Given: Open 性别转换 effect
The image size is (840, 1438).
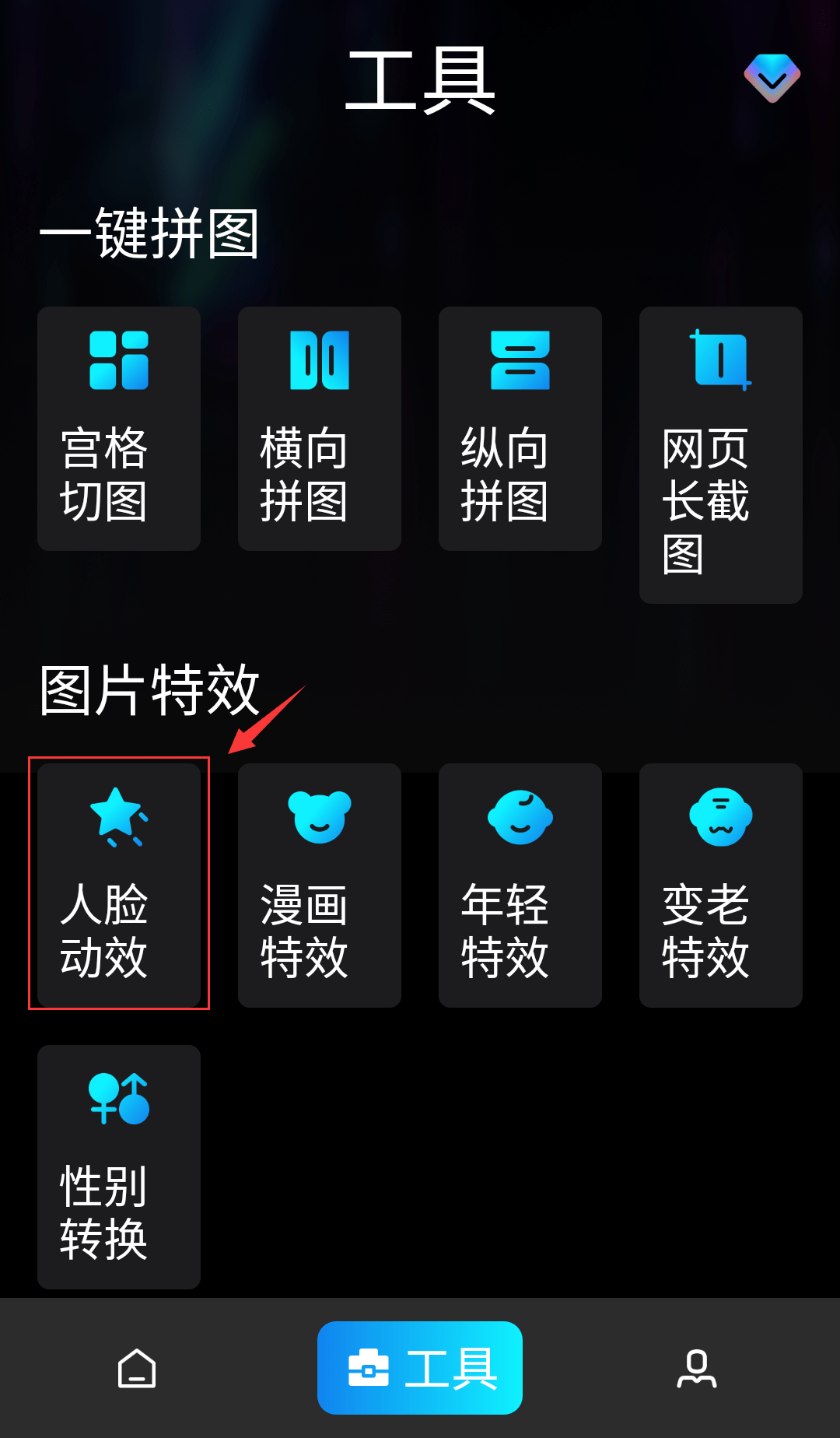Looking at the screenshot, I should click(119, 1167).
